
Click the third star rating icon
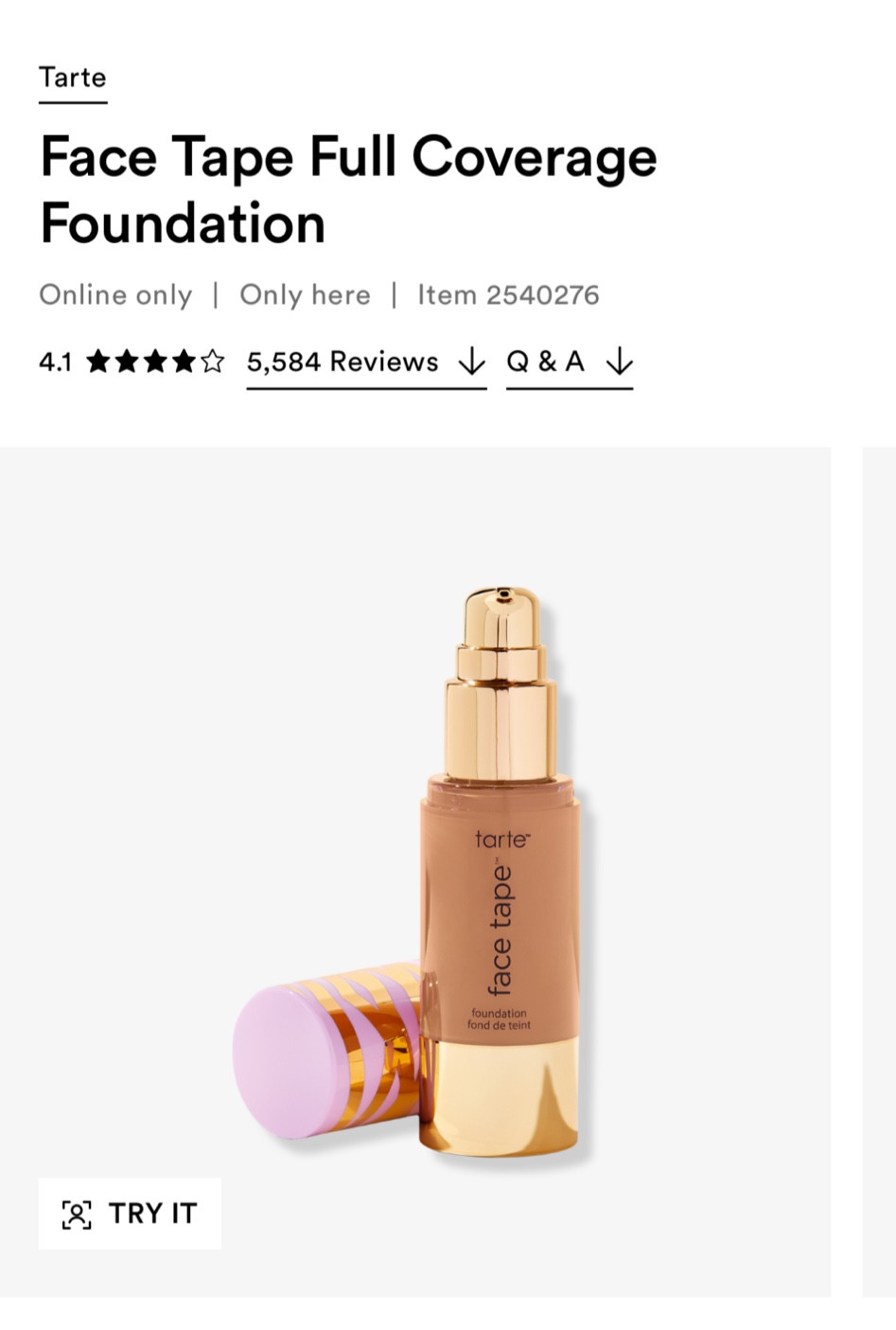155,361
